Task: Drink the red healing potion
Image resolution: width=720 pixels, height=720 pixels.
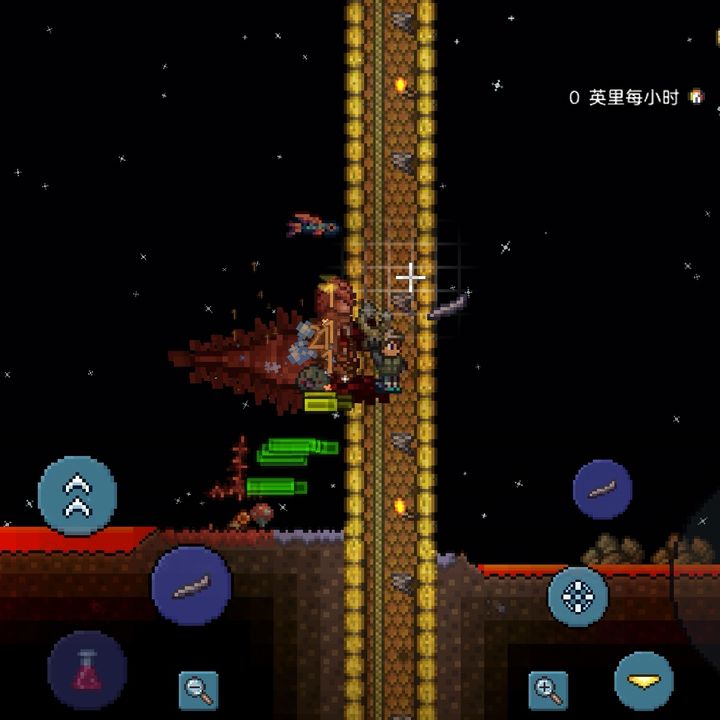Action: pyautogui.click(x=87, y=669)
